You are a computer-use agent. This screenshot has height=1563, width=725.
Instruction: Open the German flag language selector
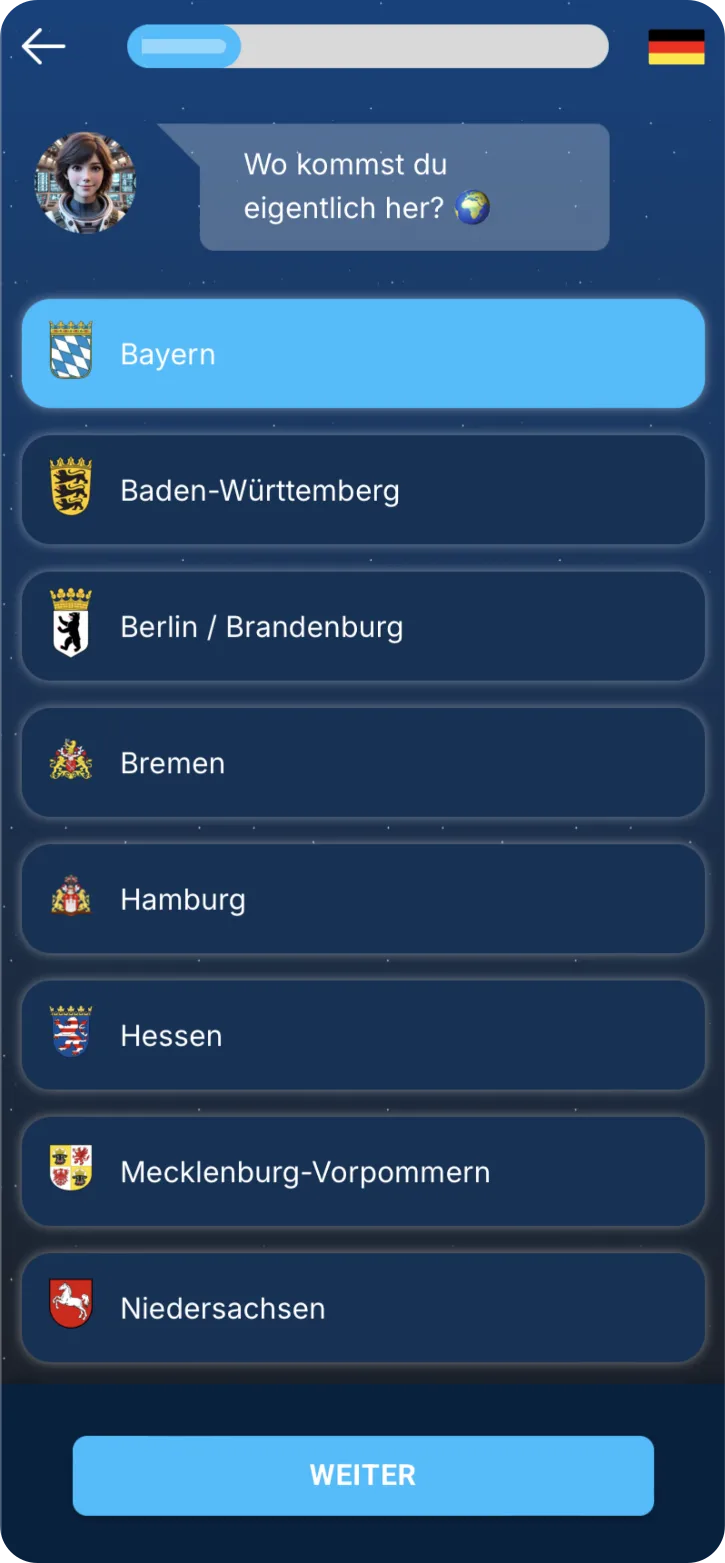pyautogui.click(x=676, y=47)
